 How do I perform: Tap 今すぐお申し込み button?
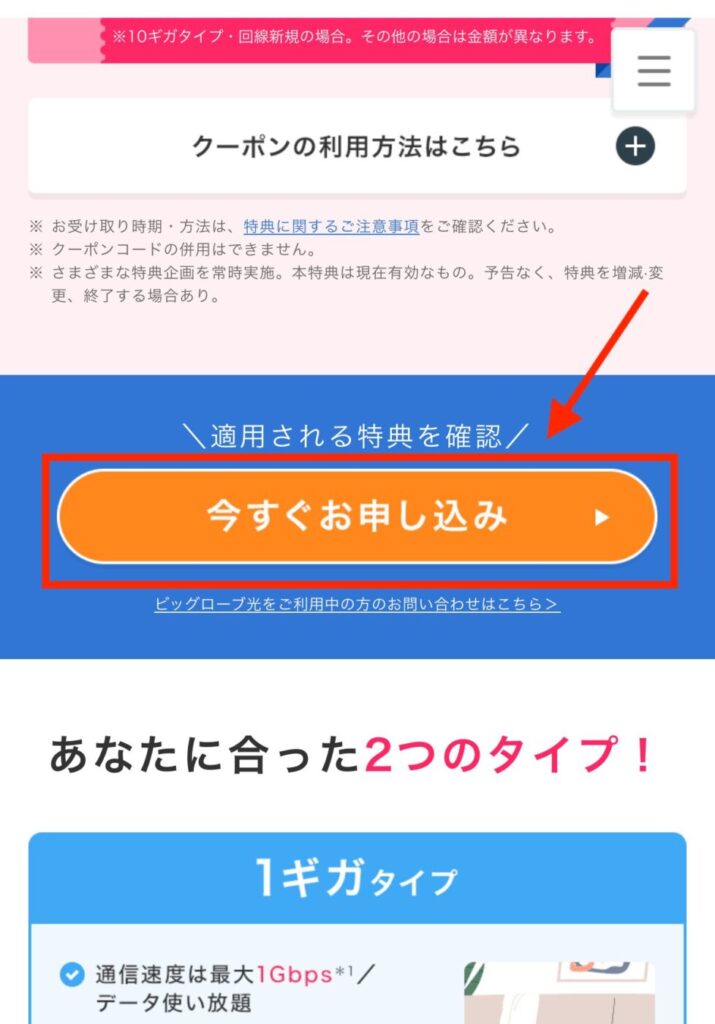pyautogui.click(x=357, y=517)
